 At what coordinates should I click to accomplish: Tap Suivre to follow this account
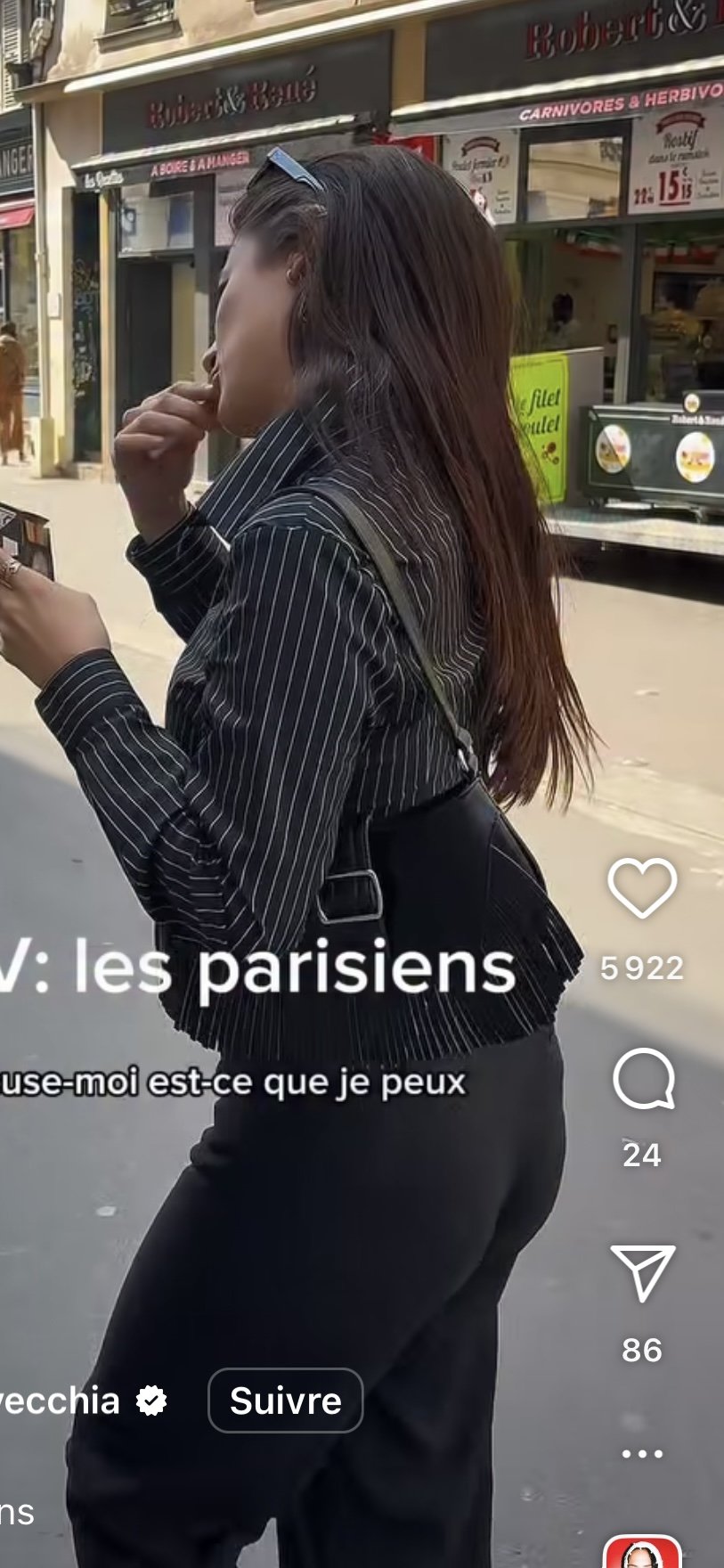pos(285,1401)
